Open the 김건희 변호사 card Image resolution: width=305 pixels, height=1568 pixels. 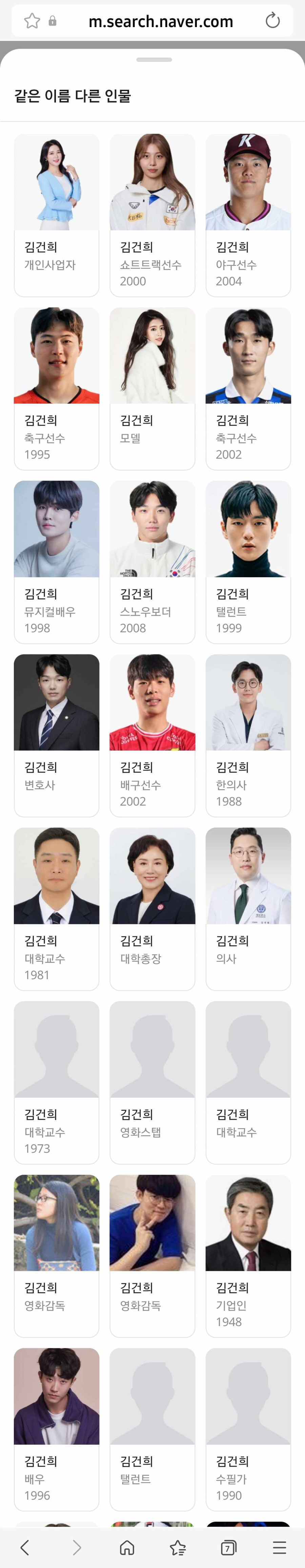click(57, 735)
